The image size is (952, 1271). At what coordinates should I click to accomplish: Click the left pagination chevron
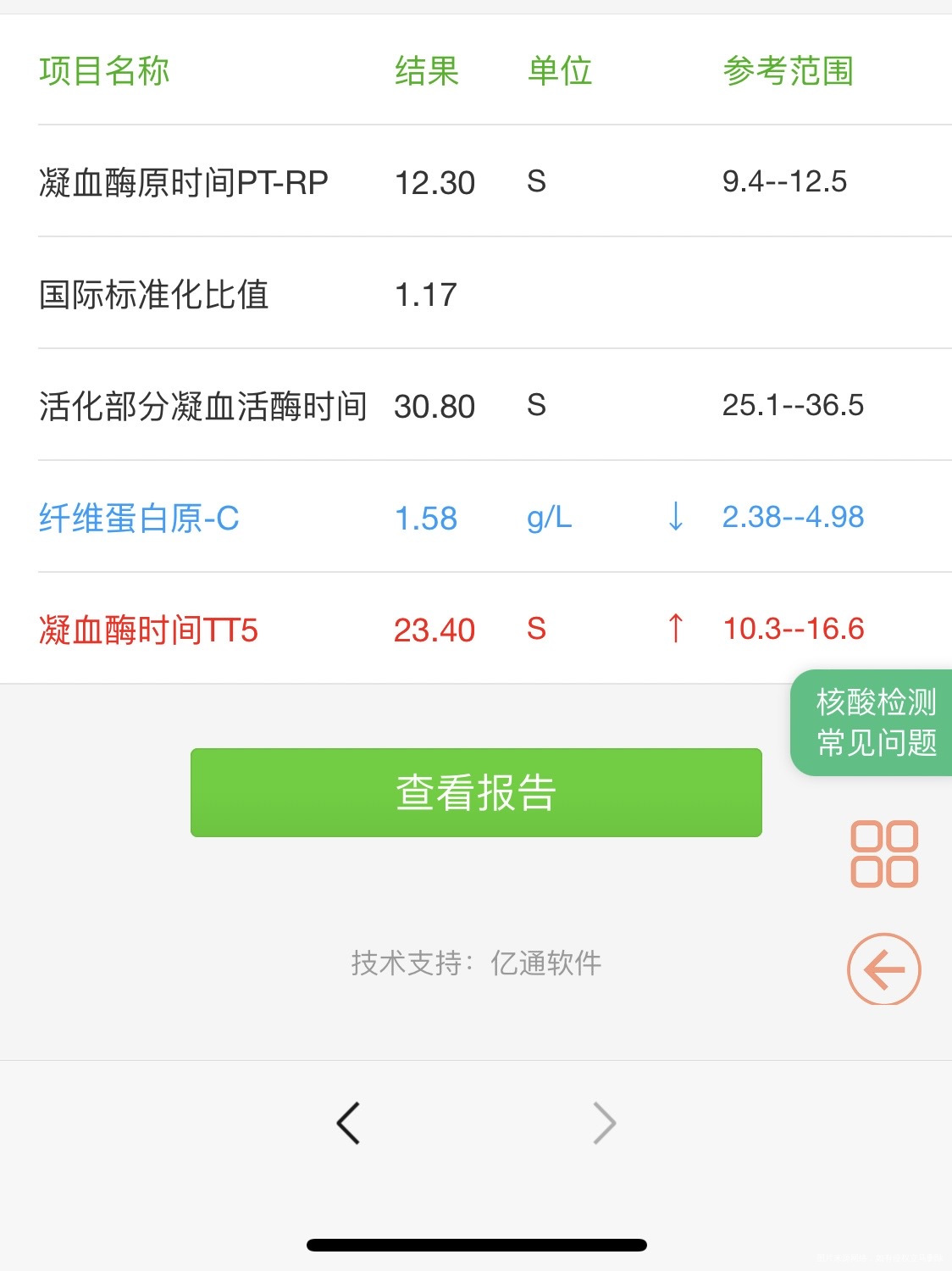coord(348,1123)
